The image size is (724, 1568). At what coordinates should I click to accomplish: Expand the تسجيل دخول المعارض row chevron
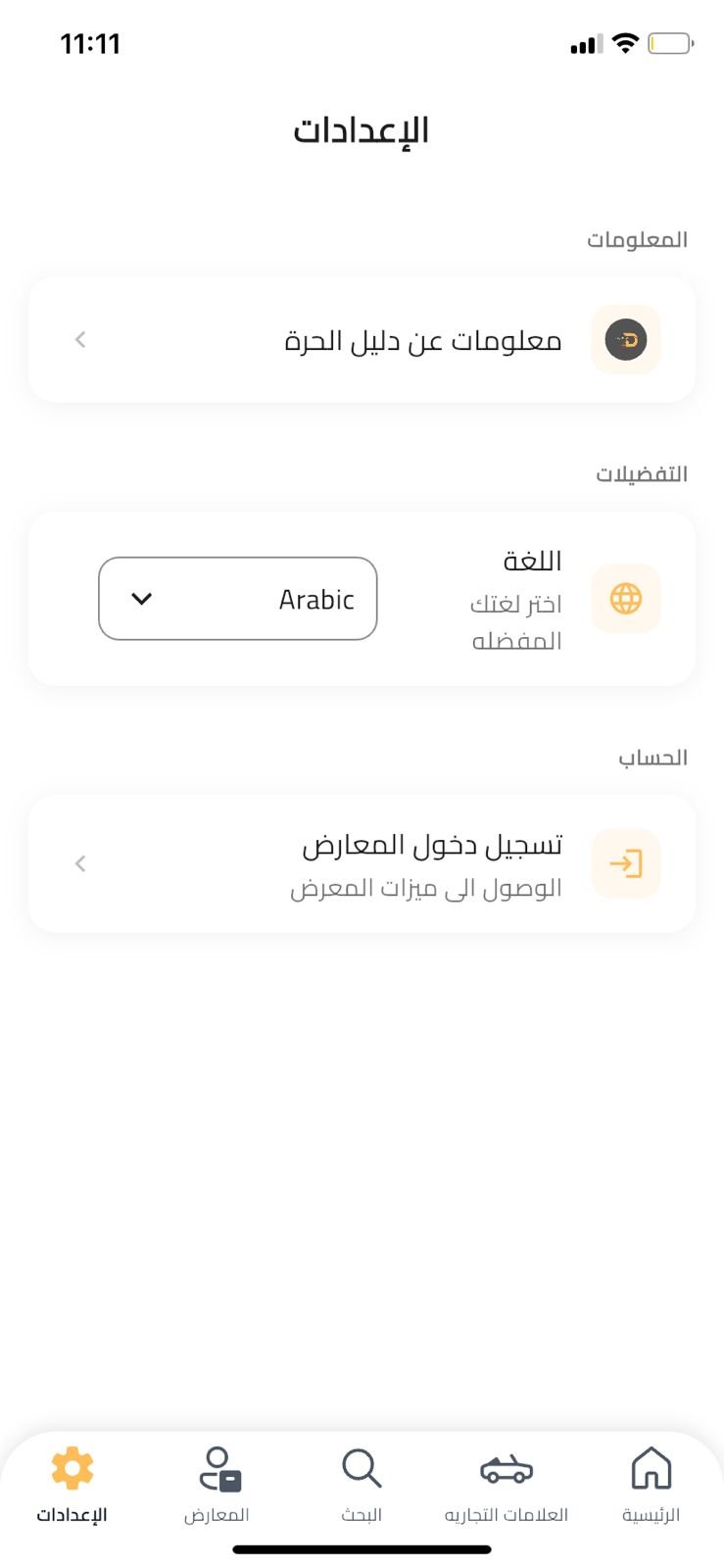tap(79, 863)
